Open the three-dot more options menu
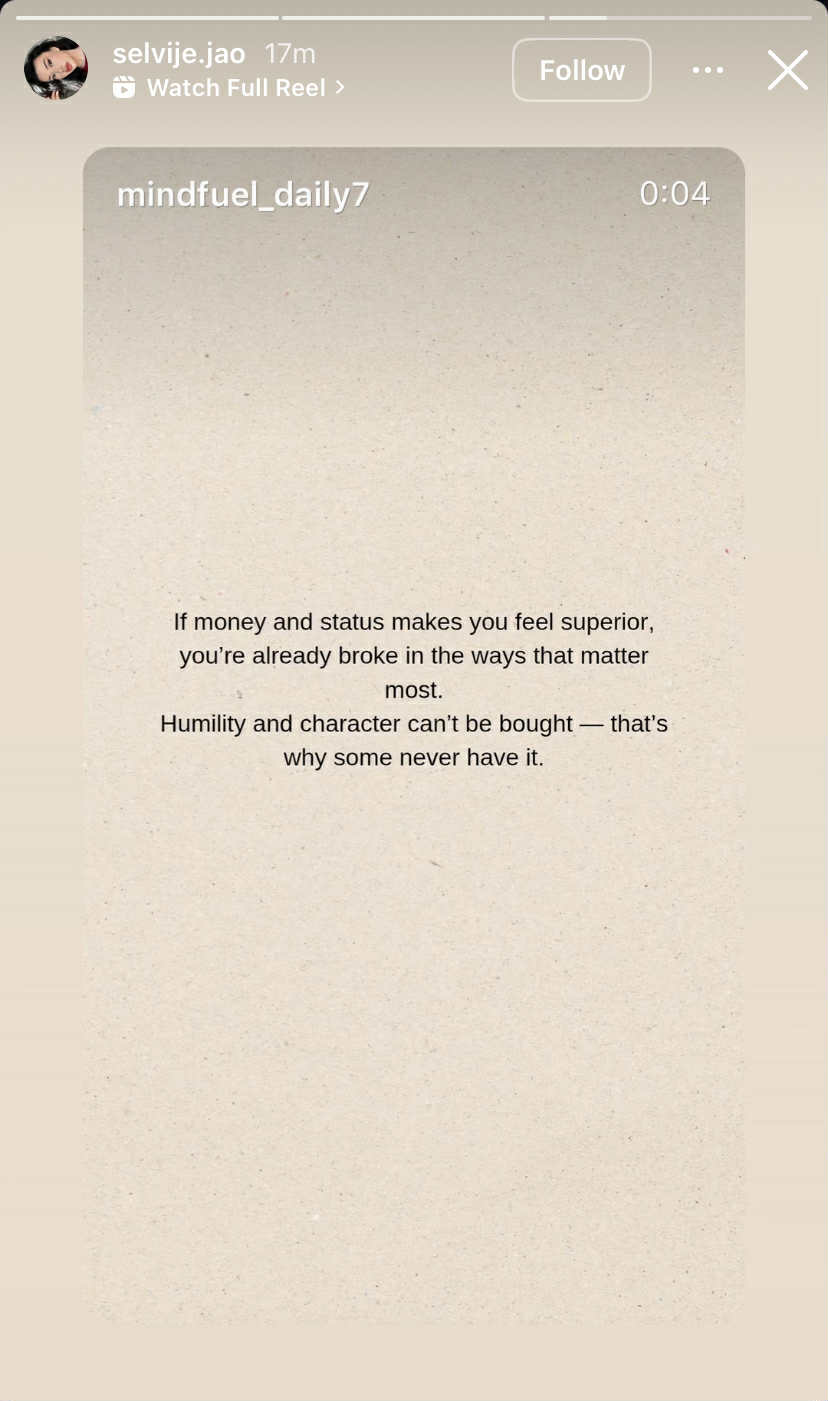Screen dimensions: 828x1401 707,70
